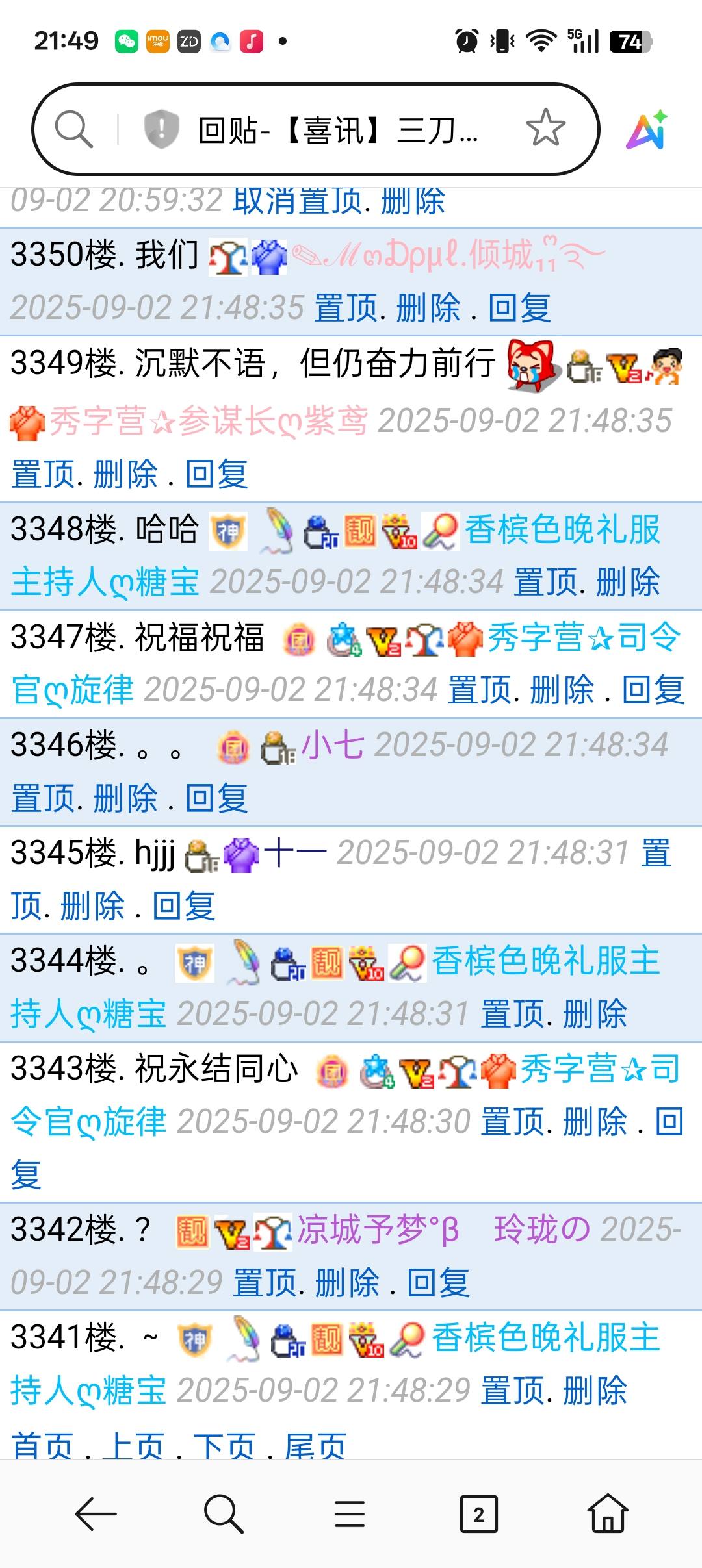
Task: Jump to 尾页 of the thread
Action: (x=315, y=1446)
